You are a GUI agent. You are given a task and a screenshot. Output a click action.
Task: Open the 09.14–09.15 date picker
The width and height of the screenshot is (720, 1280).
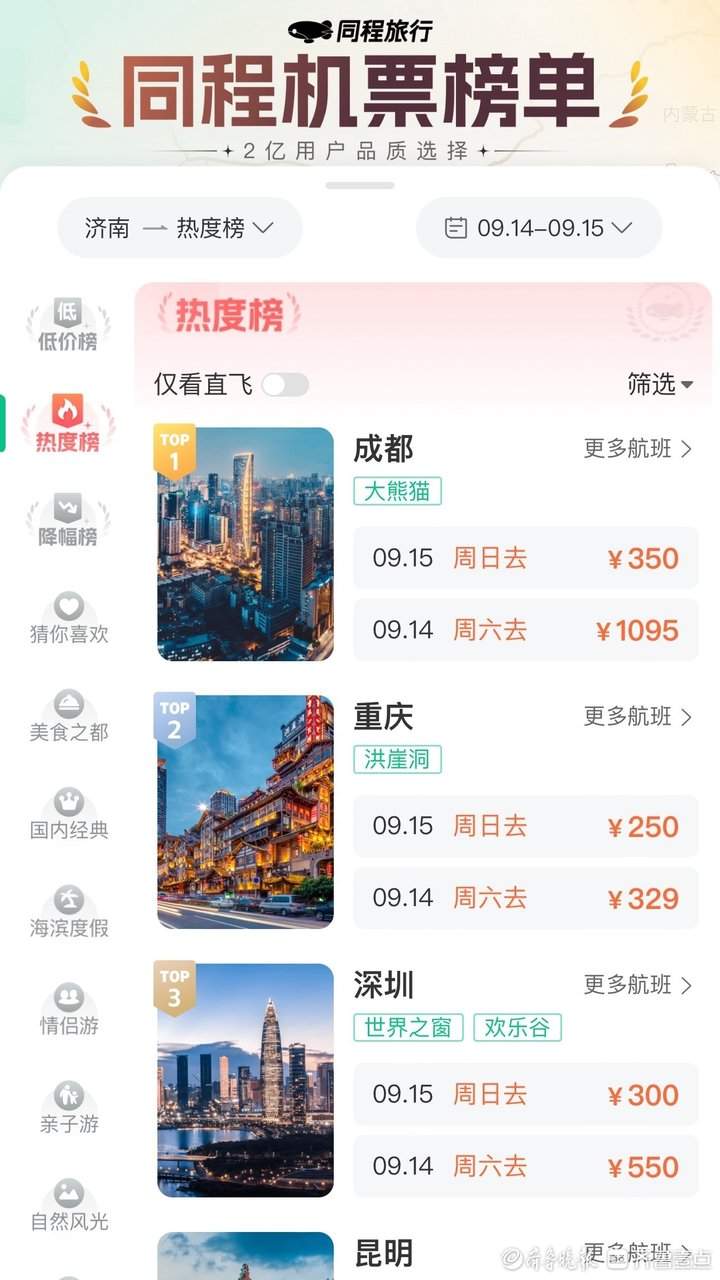pos(539,228)
